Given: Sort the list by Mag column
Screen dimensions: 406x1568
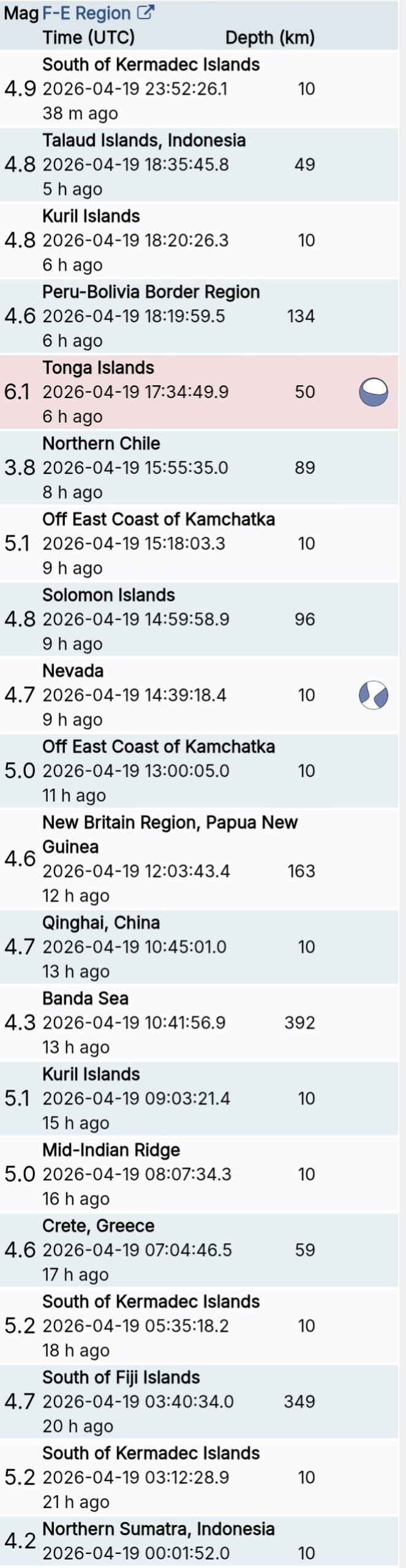Looking at the screenshot, I should pos(21,13).
